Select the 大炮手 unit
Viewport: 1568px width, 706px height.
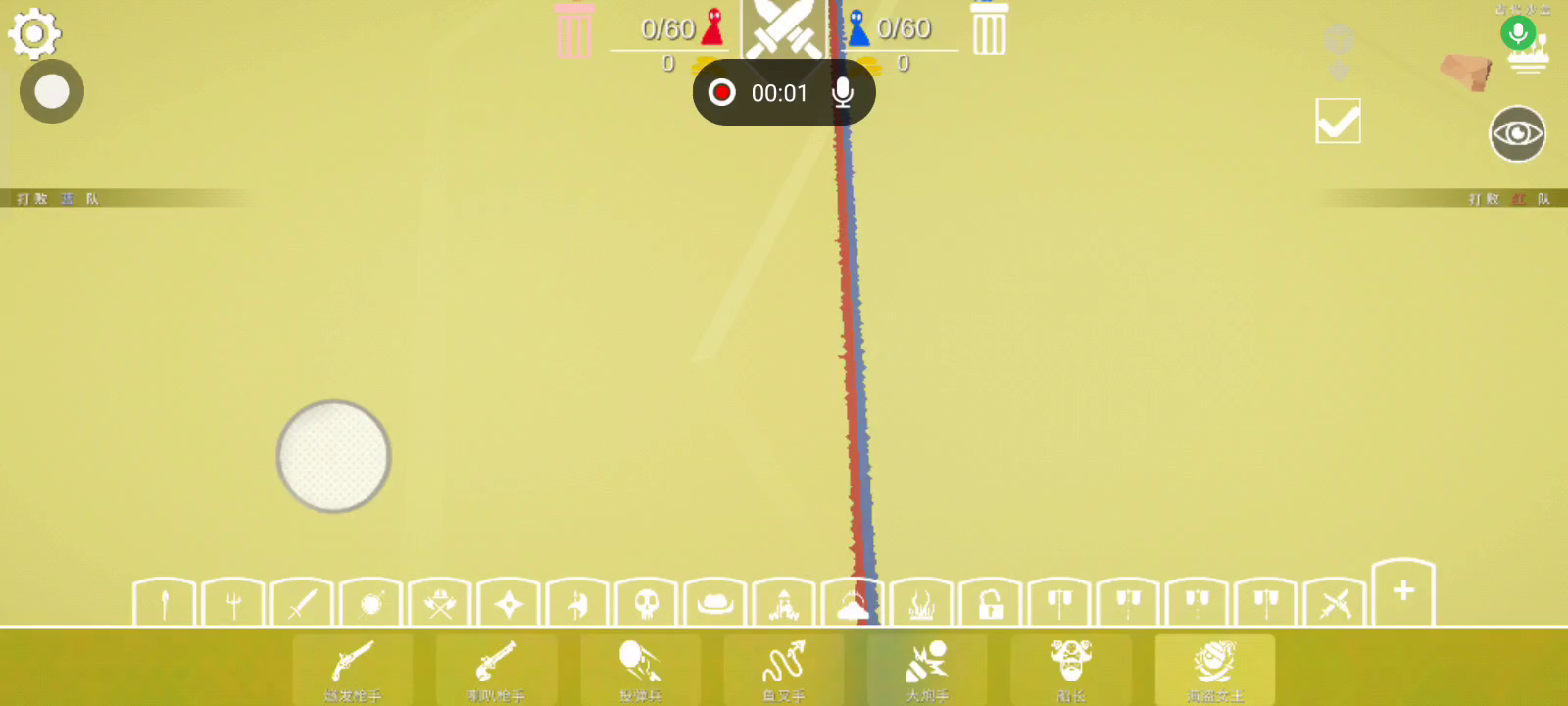click(927, 669)
